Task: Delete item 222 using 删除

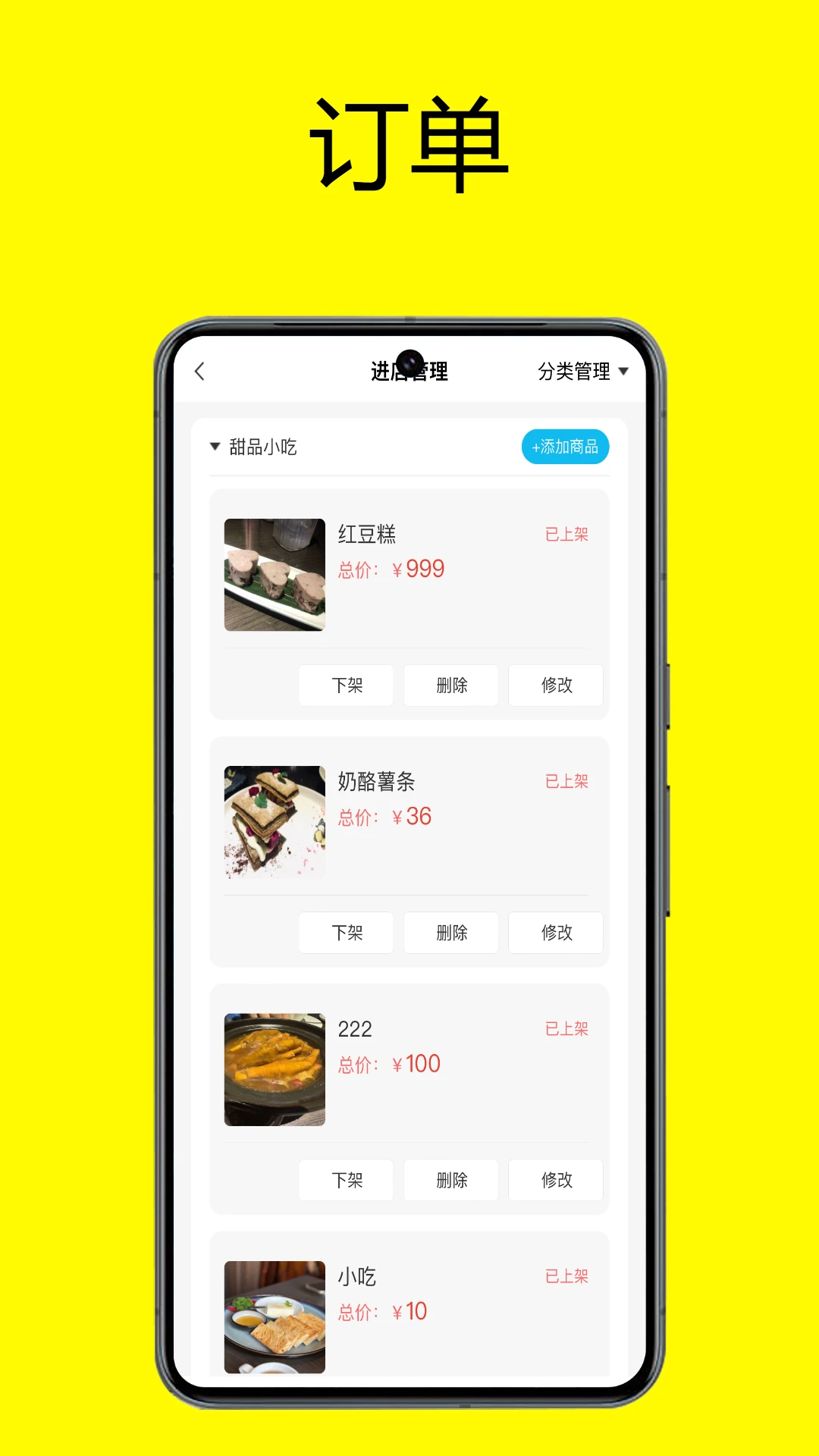Action: [450, 1180]
